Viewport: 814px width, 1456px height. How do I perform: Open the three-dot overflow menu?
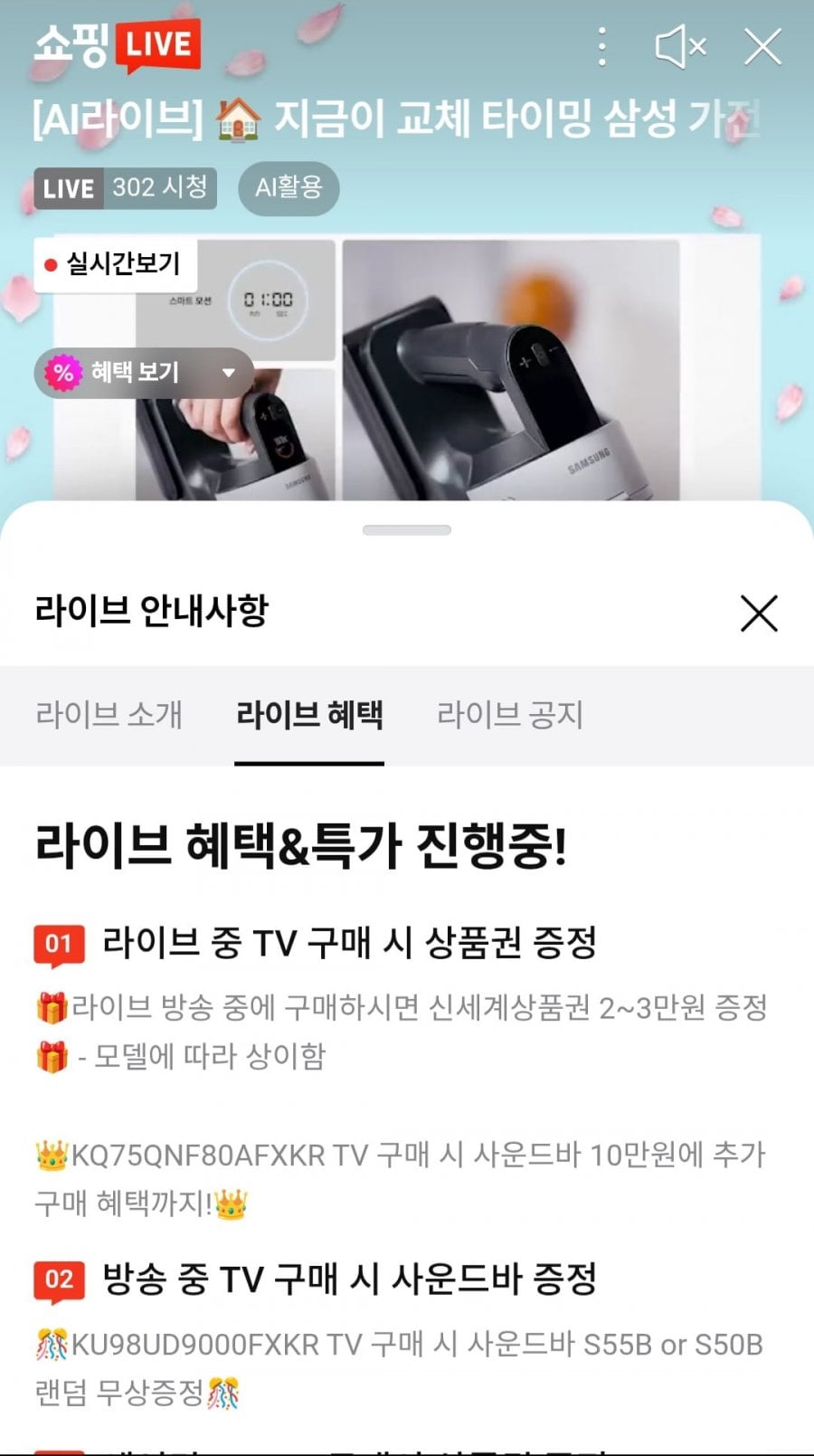[602, 46]
